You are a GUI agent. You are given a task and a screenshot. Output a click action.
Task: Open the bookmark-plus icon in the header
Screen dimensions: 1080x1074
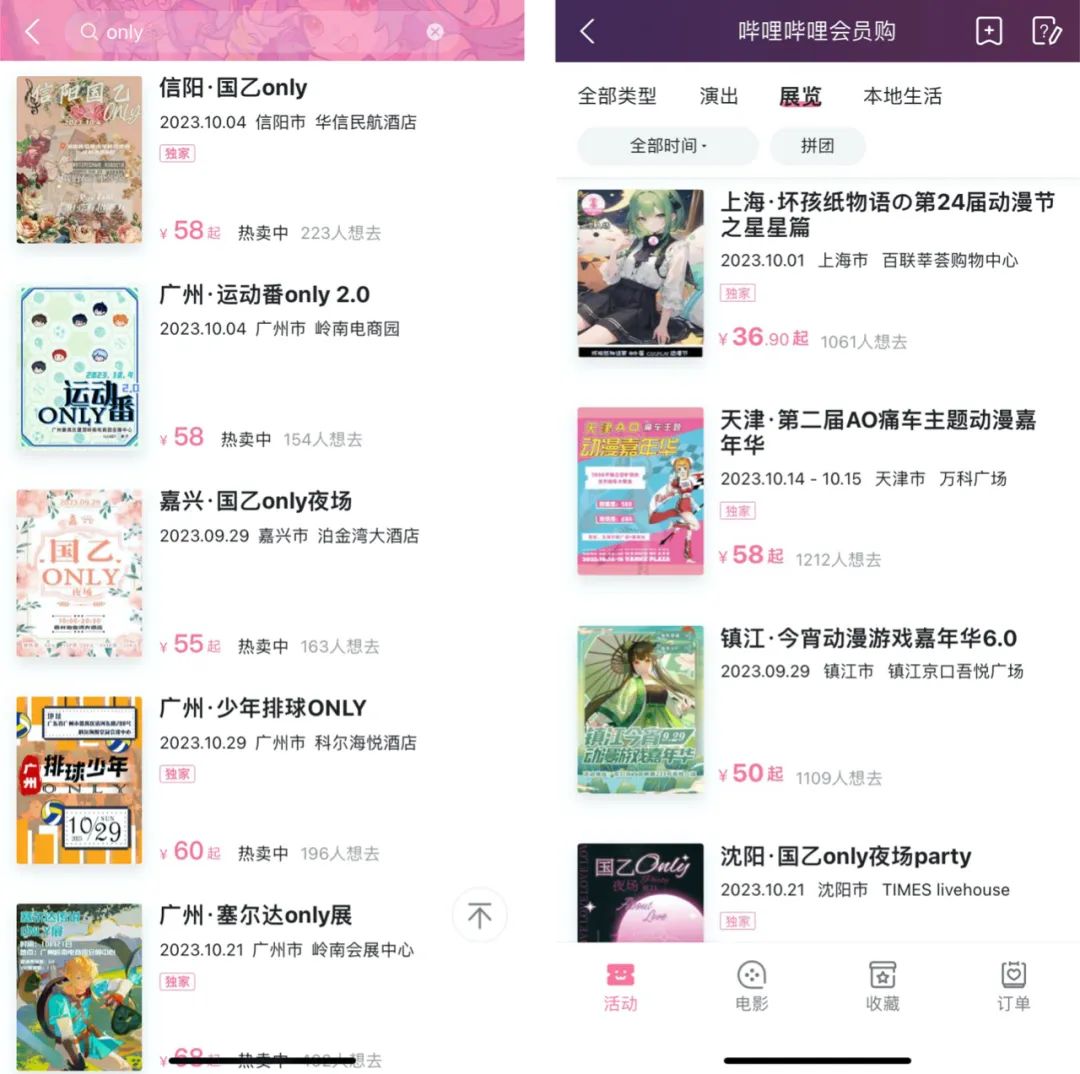tap(988, 31)
